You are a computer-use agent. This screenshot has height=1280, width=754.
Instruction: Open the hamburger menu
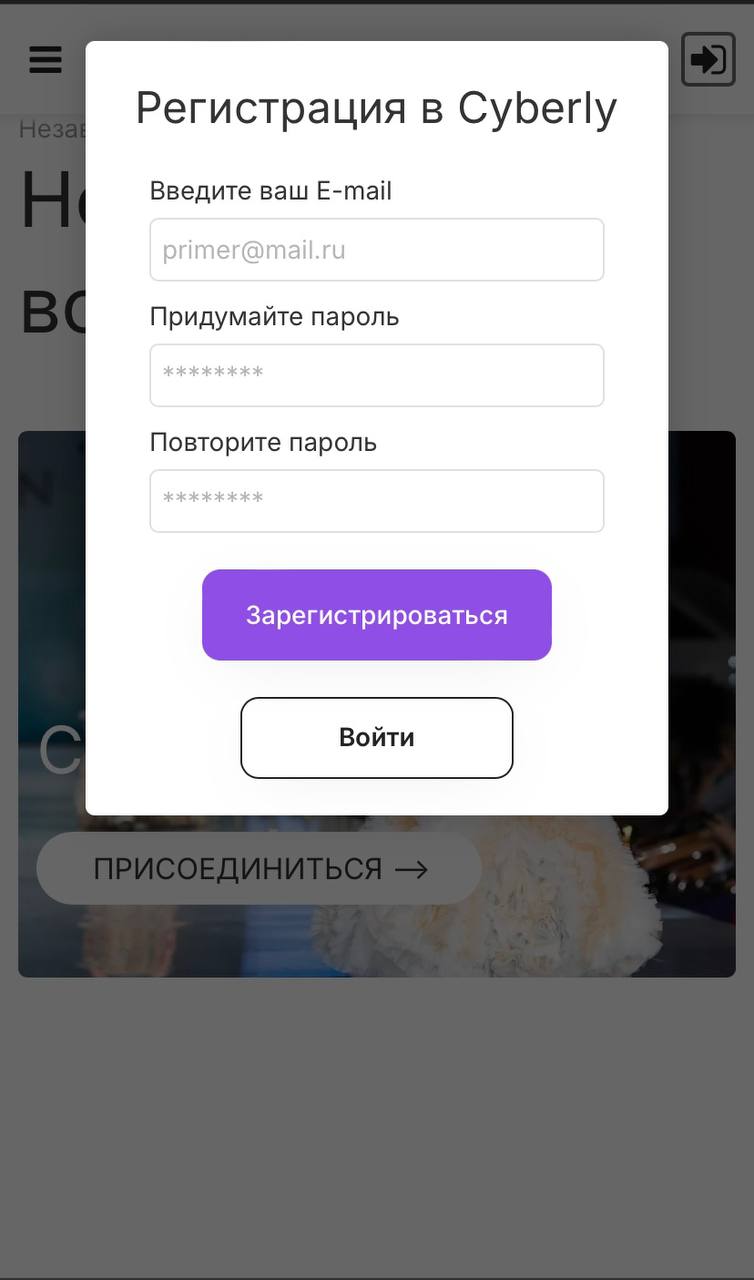click(45, 60)
